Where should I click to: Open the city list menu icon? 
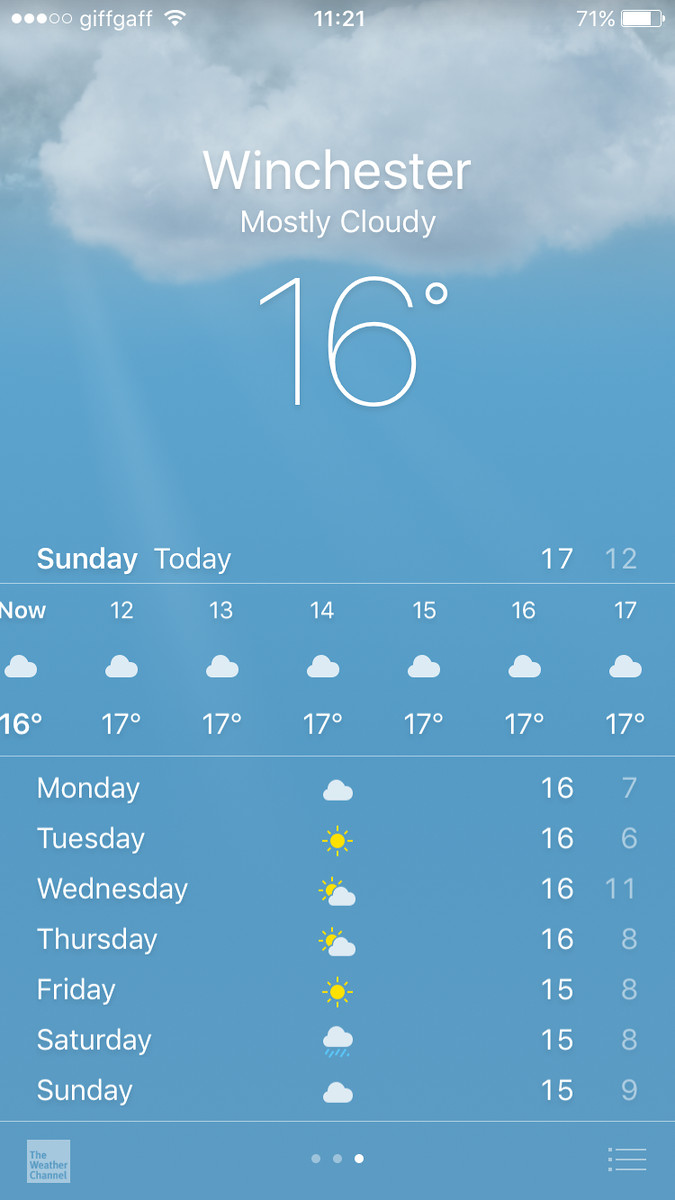(x=627, y=1160)
